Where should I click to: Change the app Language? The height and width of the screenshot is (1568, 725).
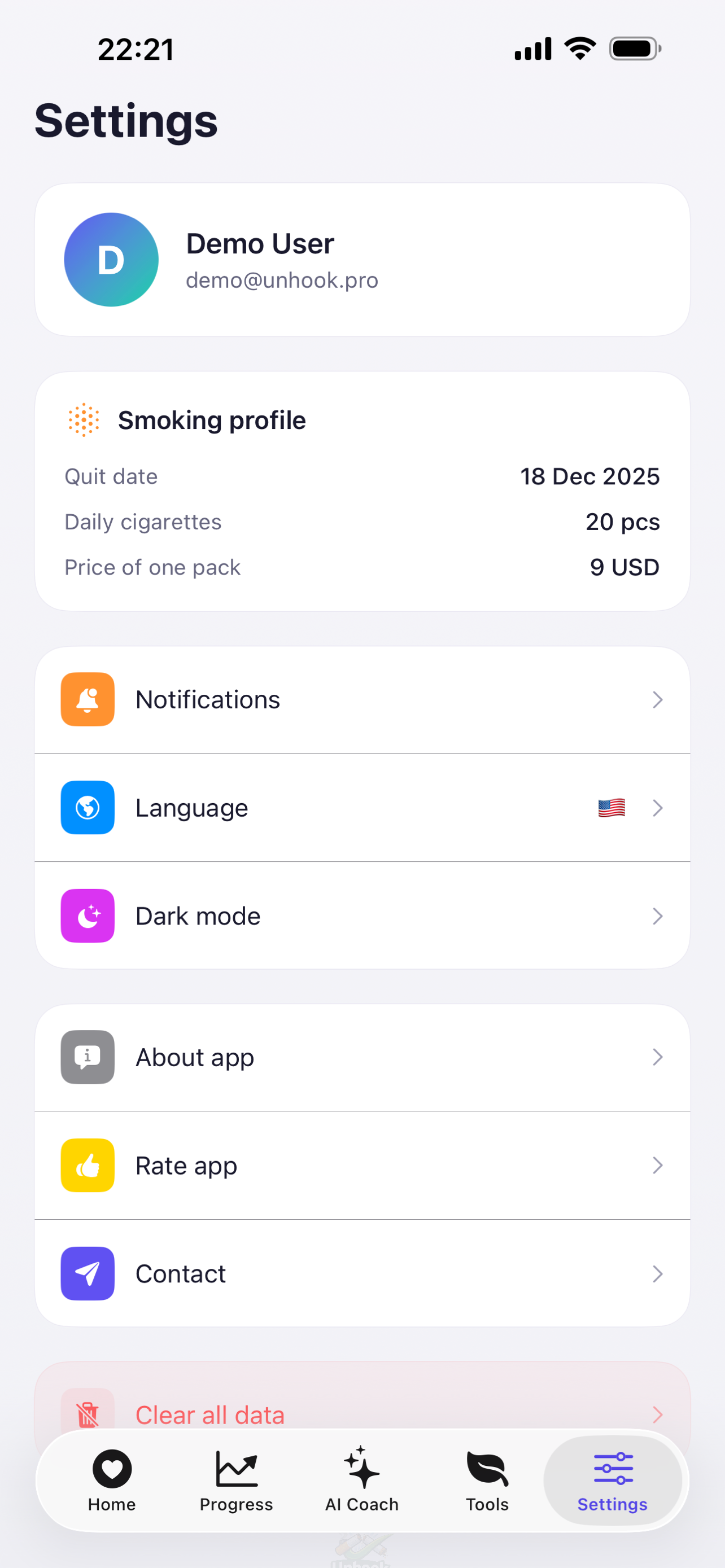[x=362, y=808]
